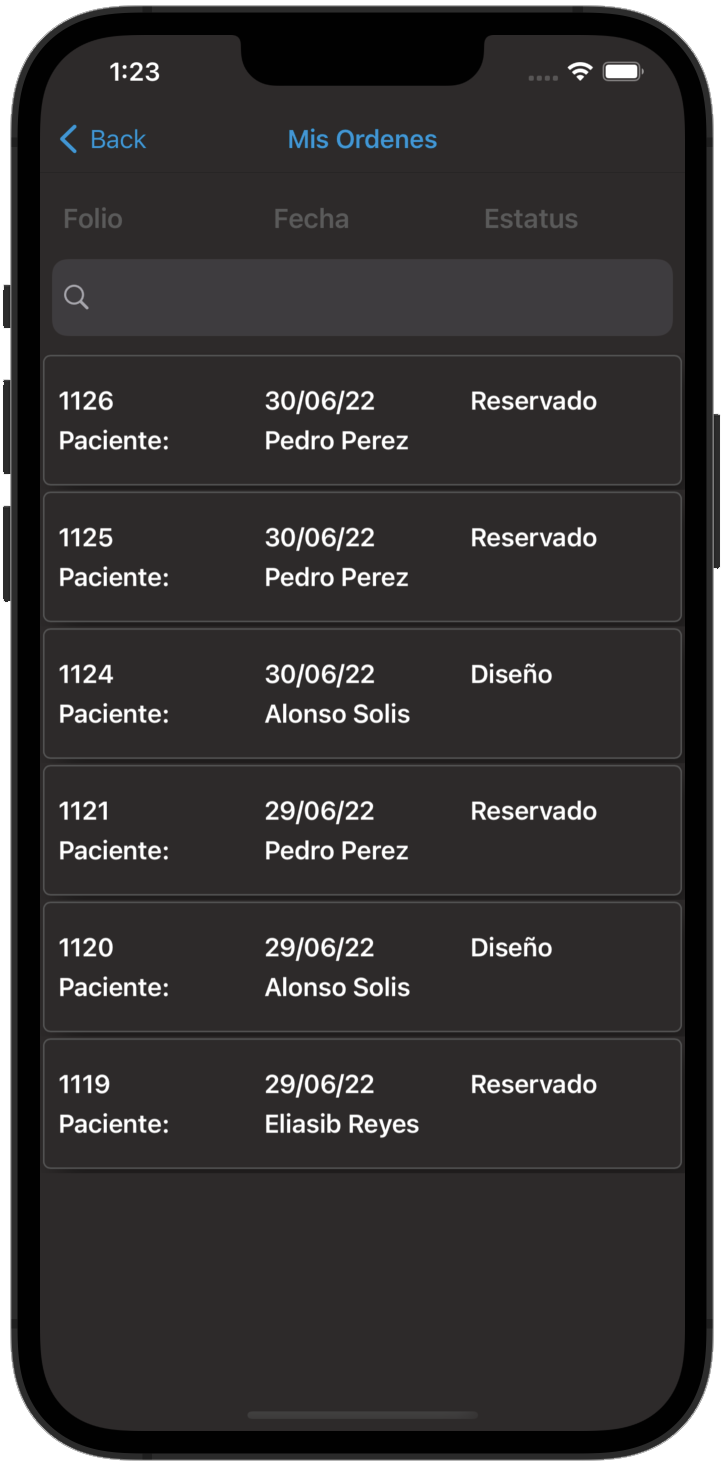Sort orders by the Folio column header

(x=92, y=218)
